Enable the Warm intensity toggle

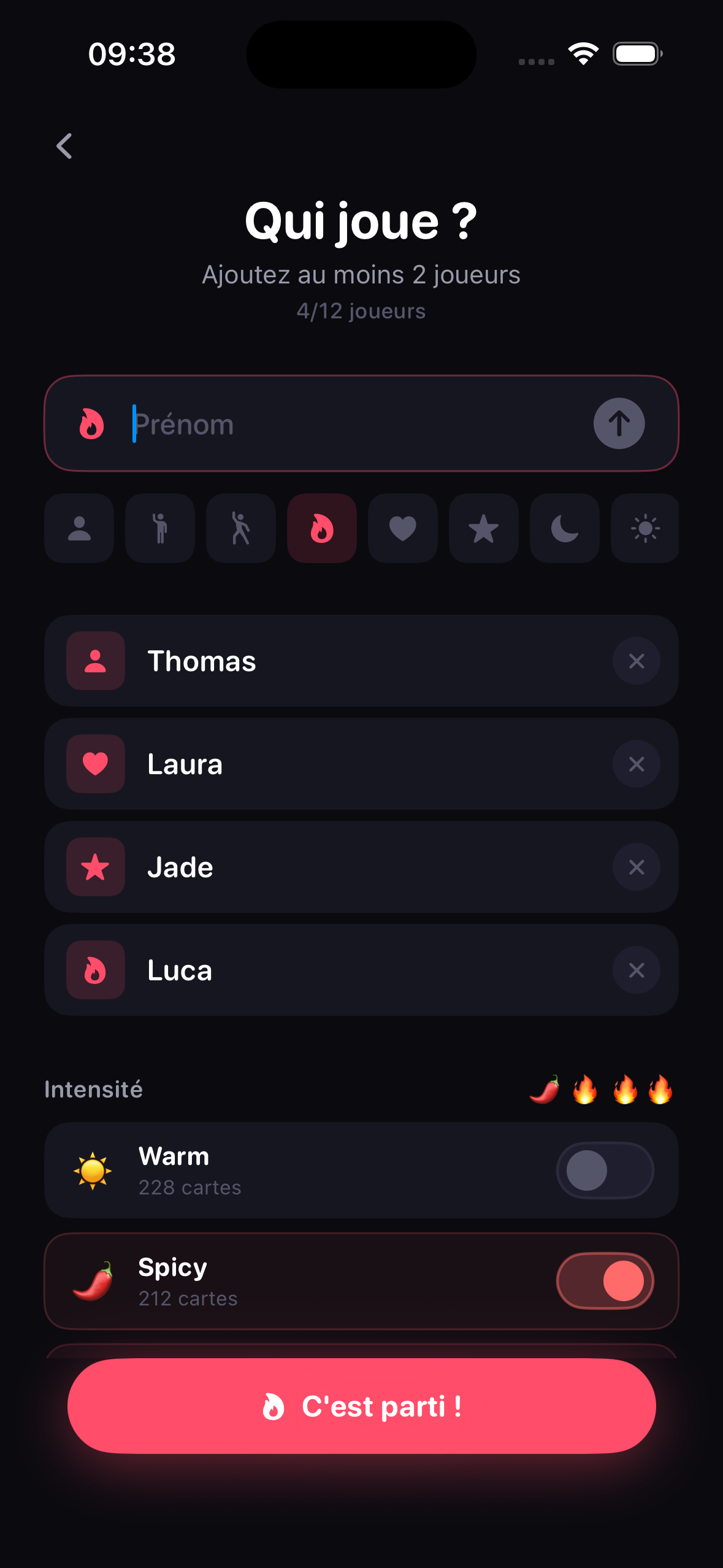(x=605, y=1170)
